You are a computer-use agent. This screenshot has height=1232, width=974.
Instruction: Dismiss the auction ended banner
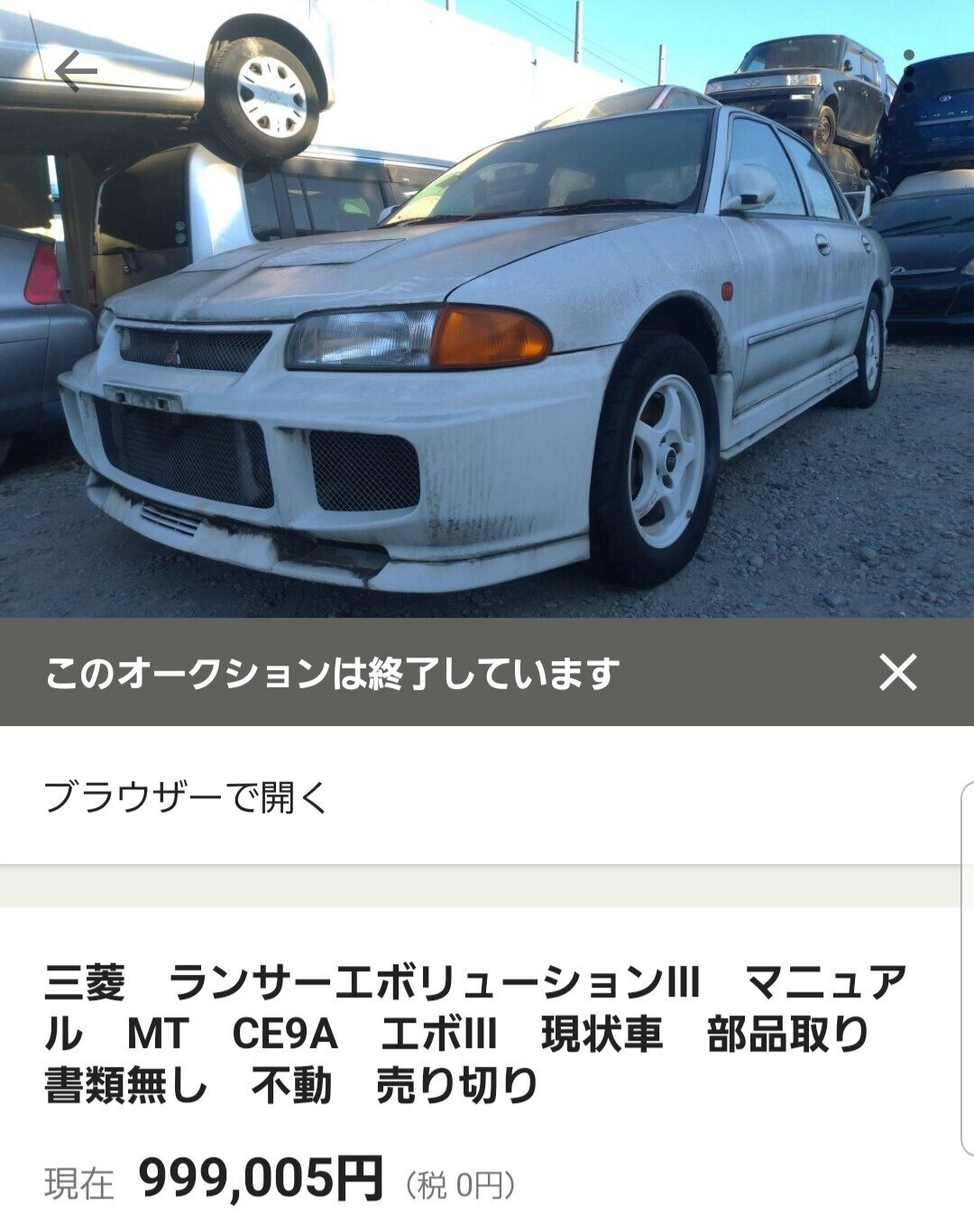pos(897,672)
